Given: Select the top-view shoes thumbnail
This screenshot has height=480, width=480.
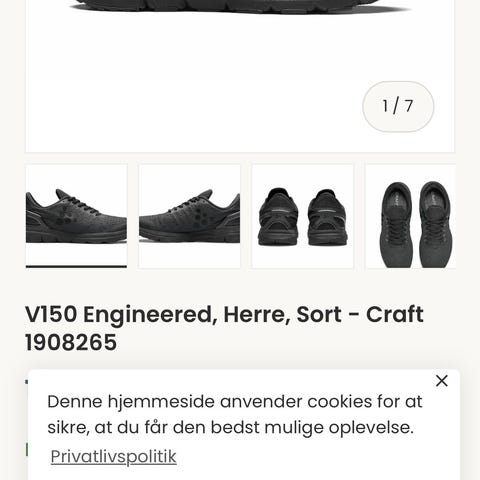Looking at the screenshot, I should (411, 216).
